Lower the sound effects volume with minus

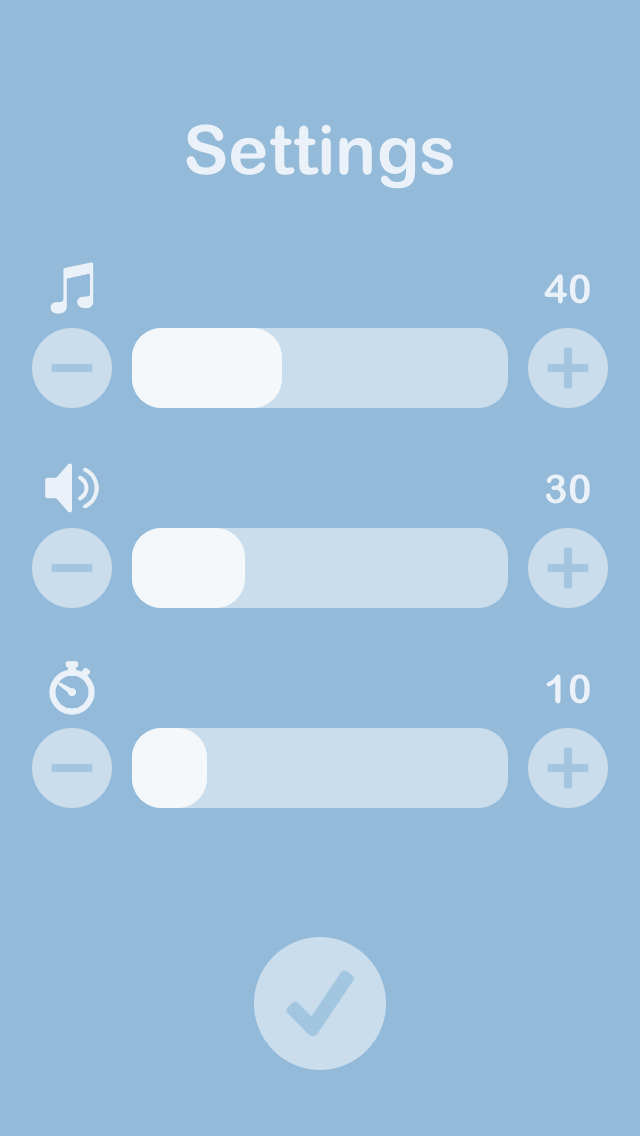[72, 568]
